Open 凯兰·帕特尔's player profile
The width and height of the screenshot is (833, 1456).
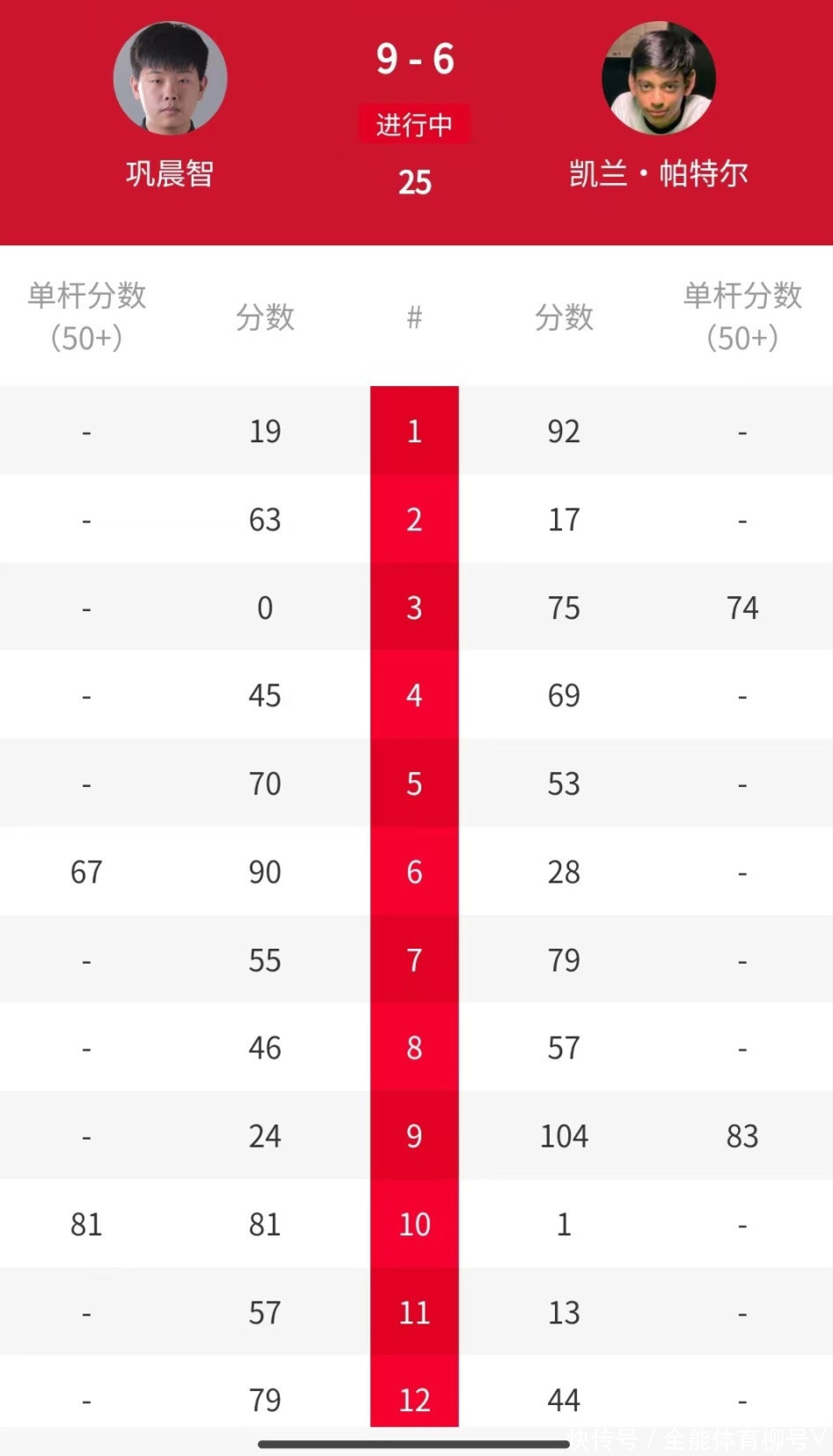(658, 79)
